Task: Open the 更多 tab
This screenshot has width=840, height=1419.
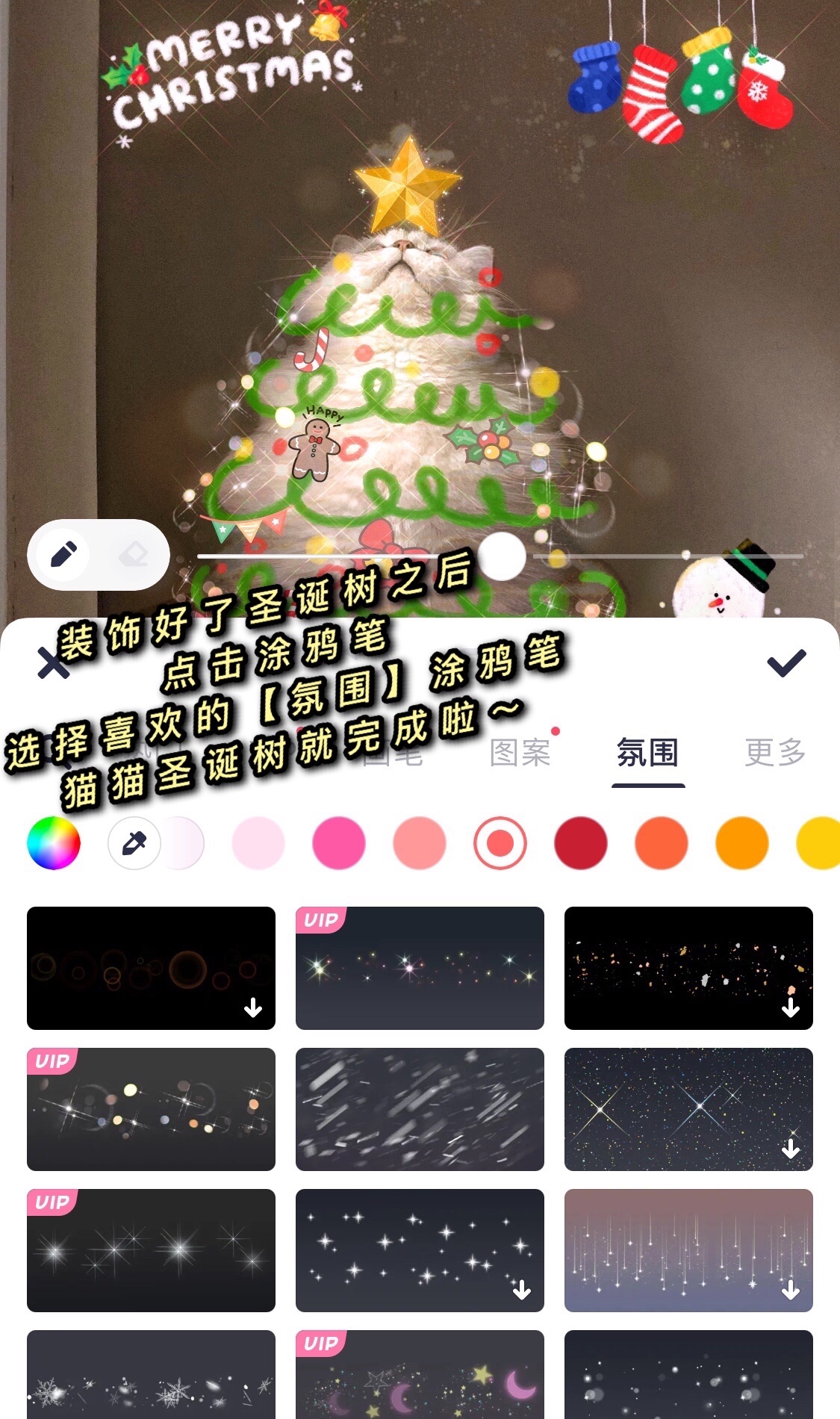Action: pyautogui.click(x=775, y=753)
